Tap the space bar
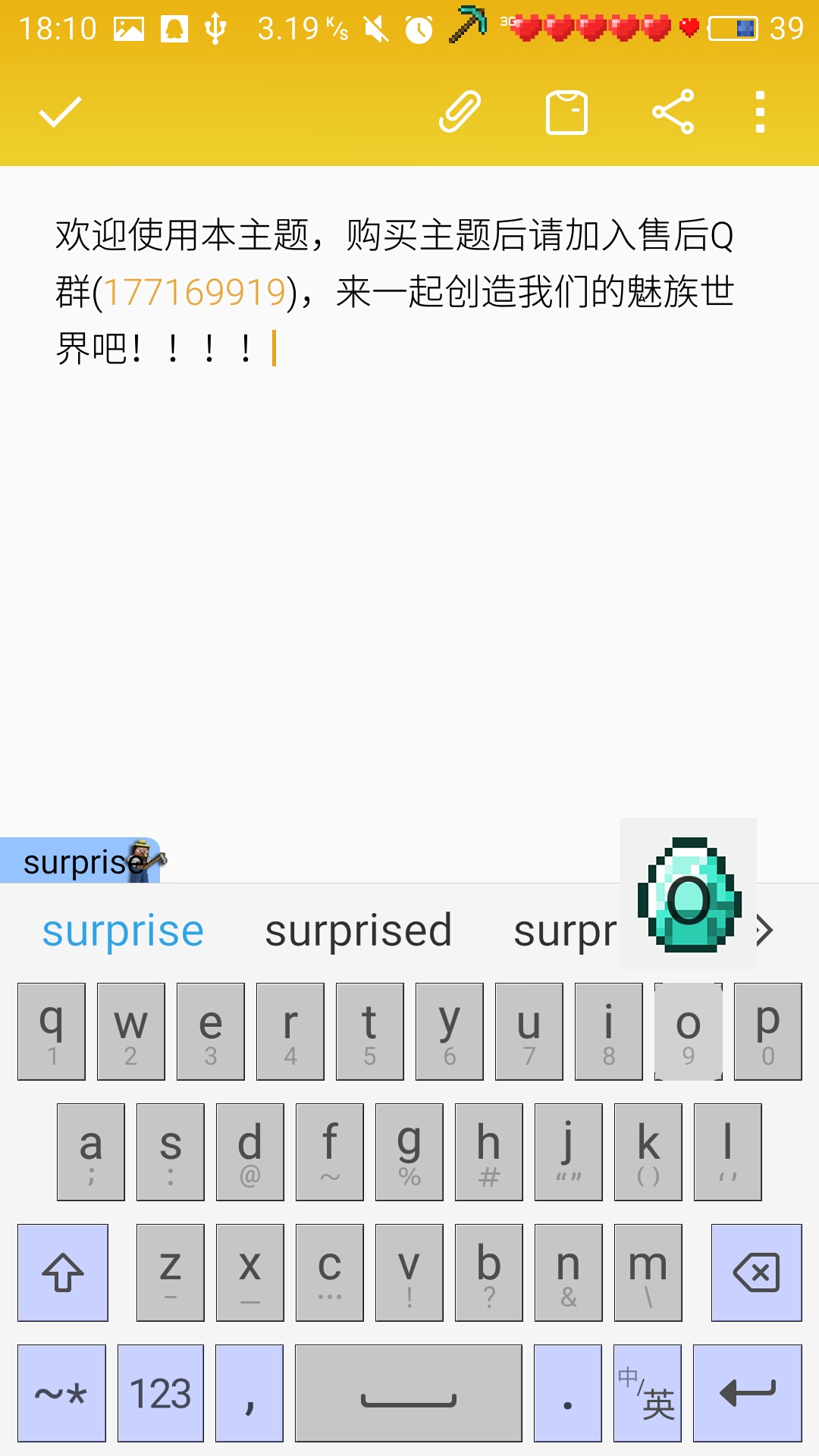The image size is (819, 1456). [x=409, y=1393]
